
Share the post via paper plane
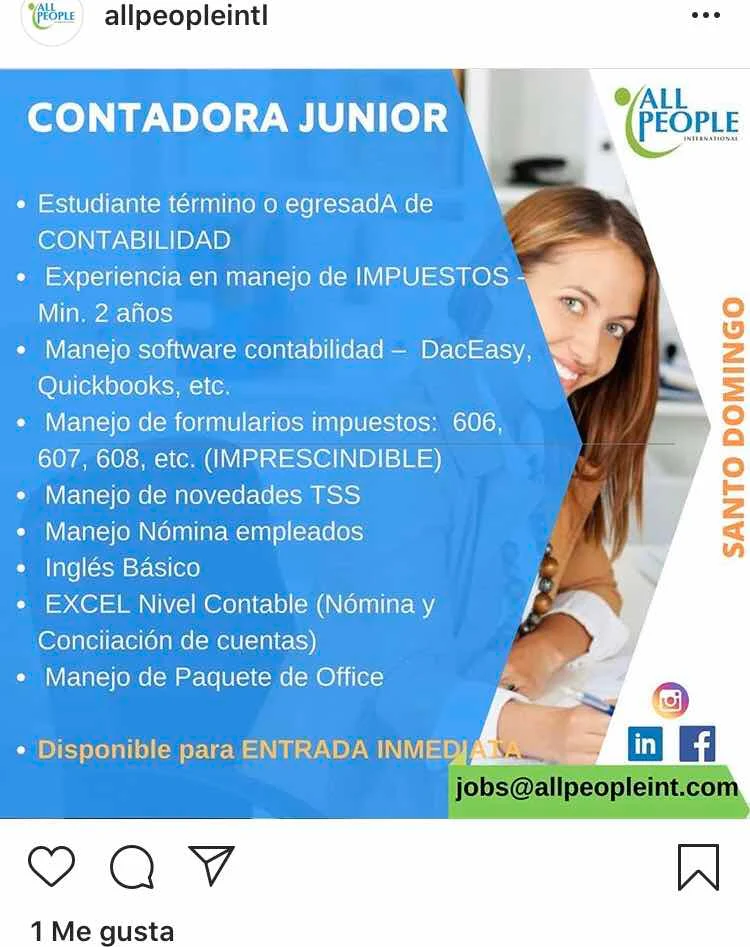point(211,865)
